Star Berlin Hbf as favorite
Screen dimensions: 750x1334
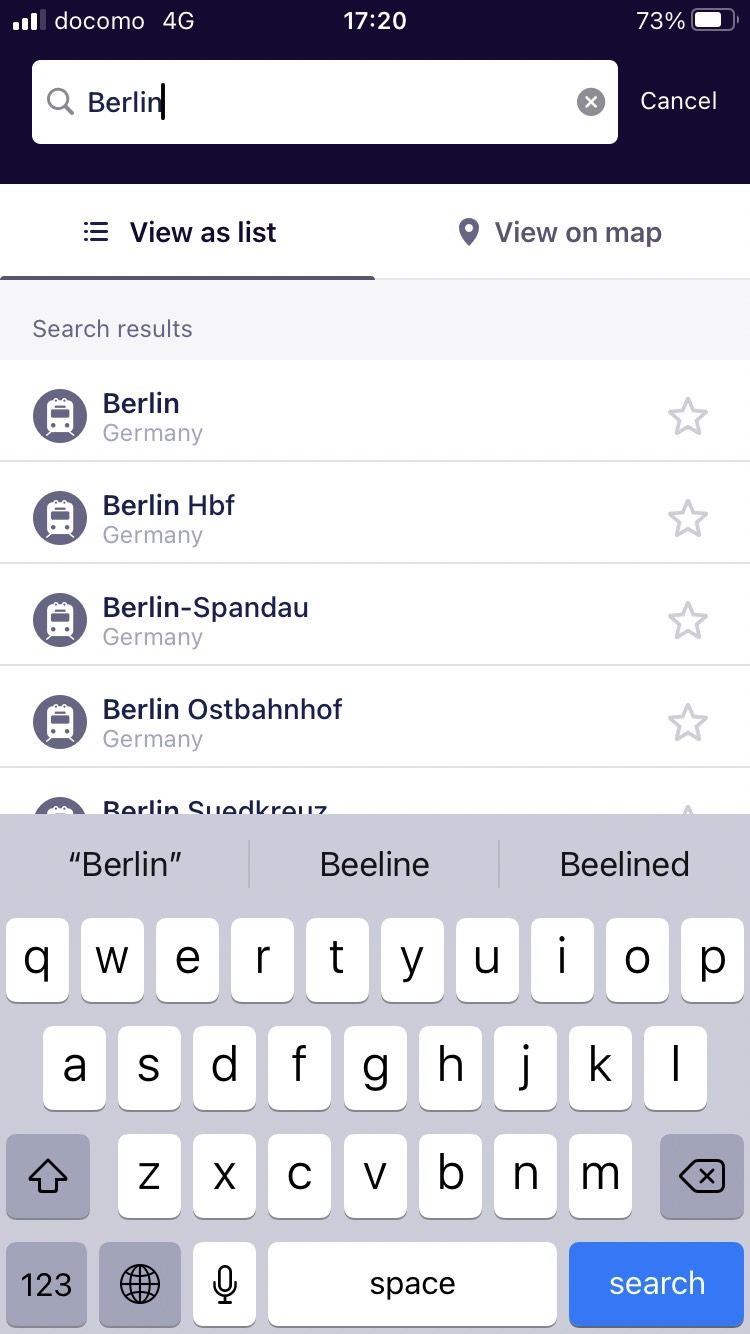[687, 519]
